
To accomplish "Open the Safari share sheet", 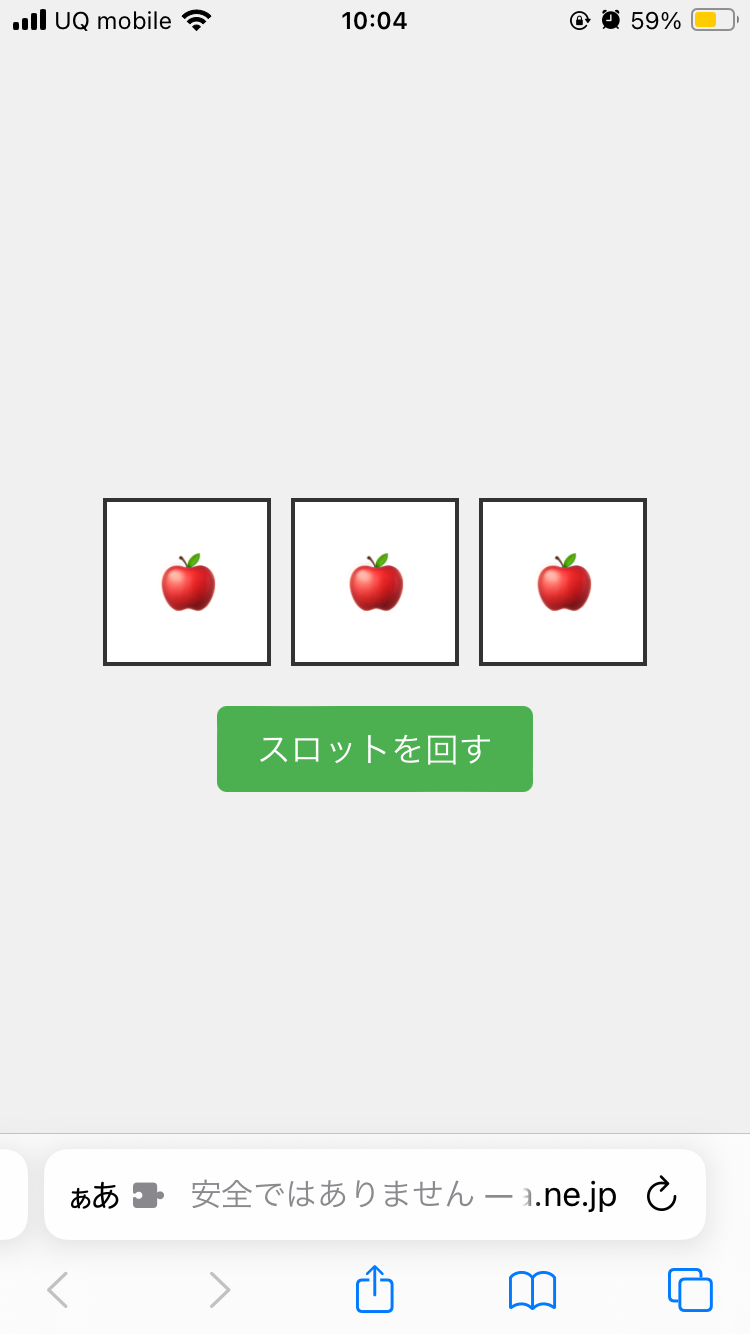I will click(375, 1290).
